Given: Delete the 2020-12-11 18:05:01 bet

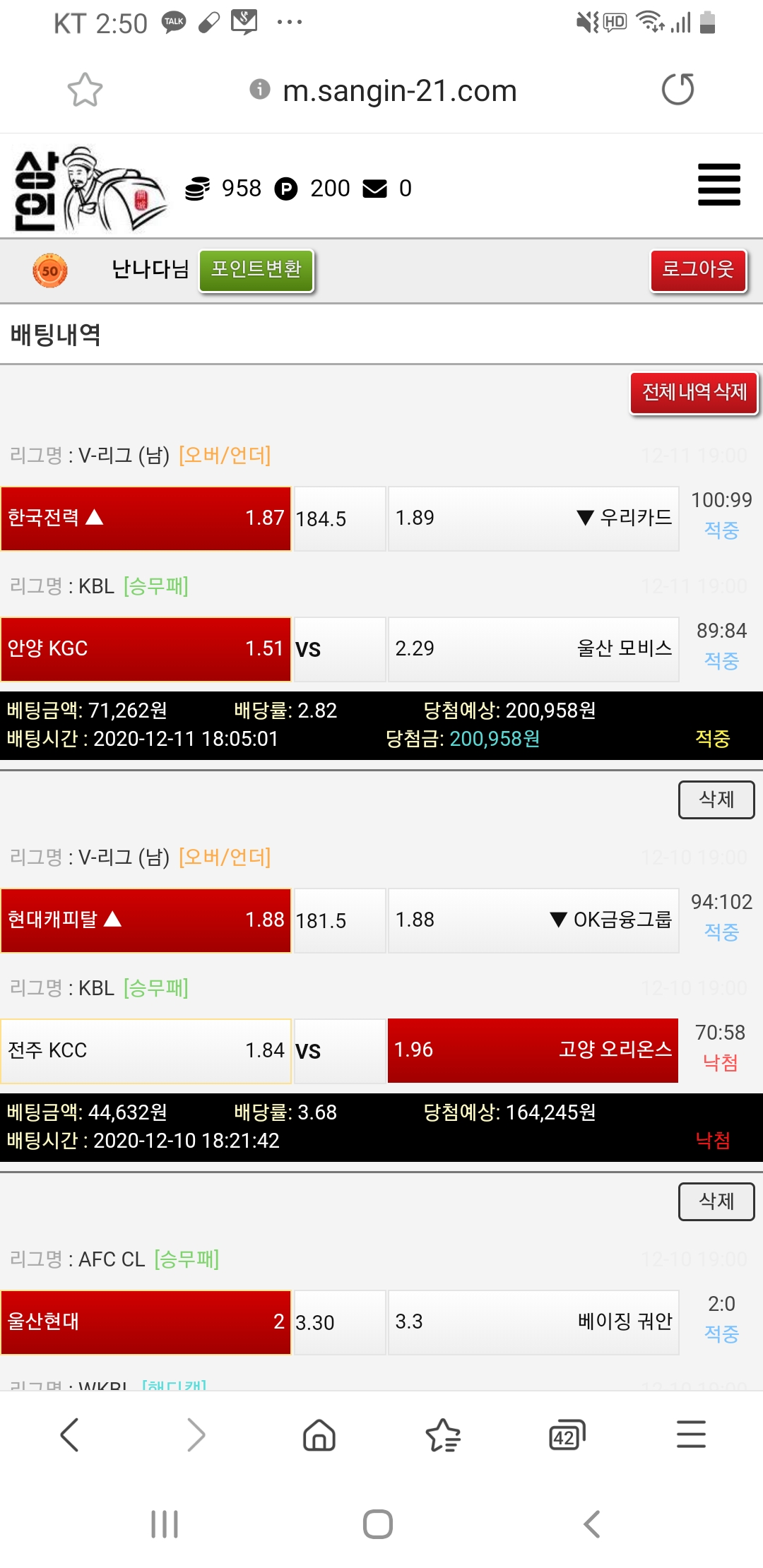Looking at the screenshot, I should point(716,800).
